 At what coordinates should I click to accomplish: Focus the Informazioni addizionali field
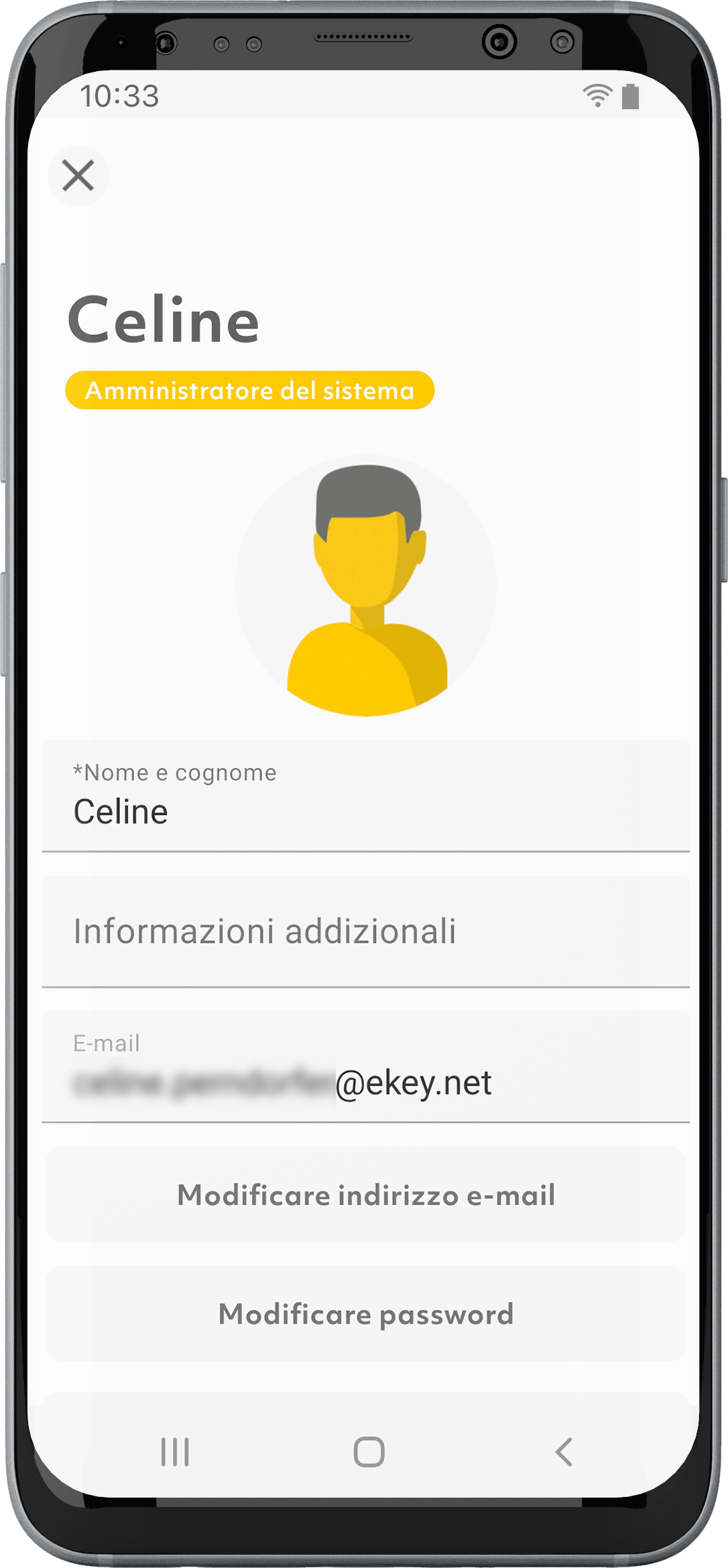pos(365,931)
